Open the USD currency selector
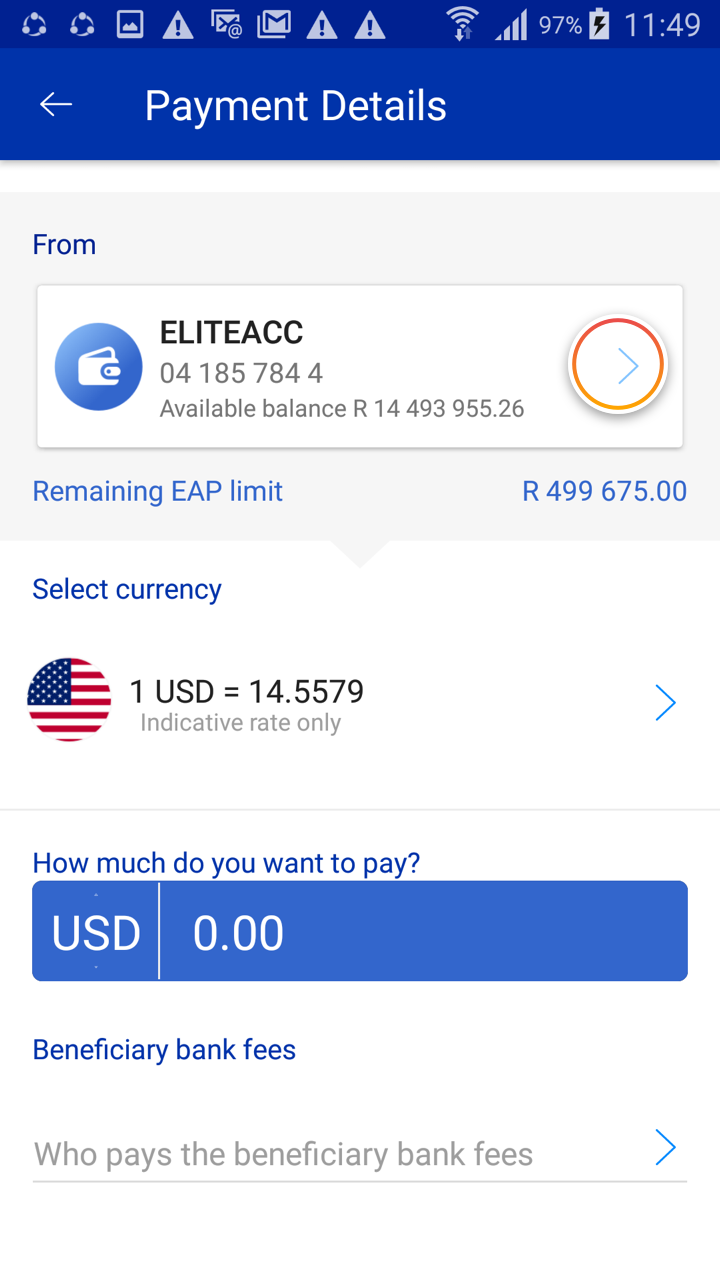The width and height of the screenshot is (720, 1280). tap(664, 703)
